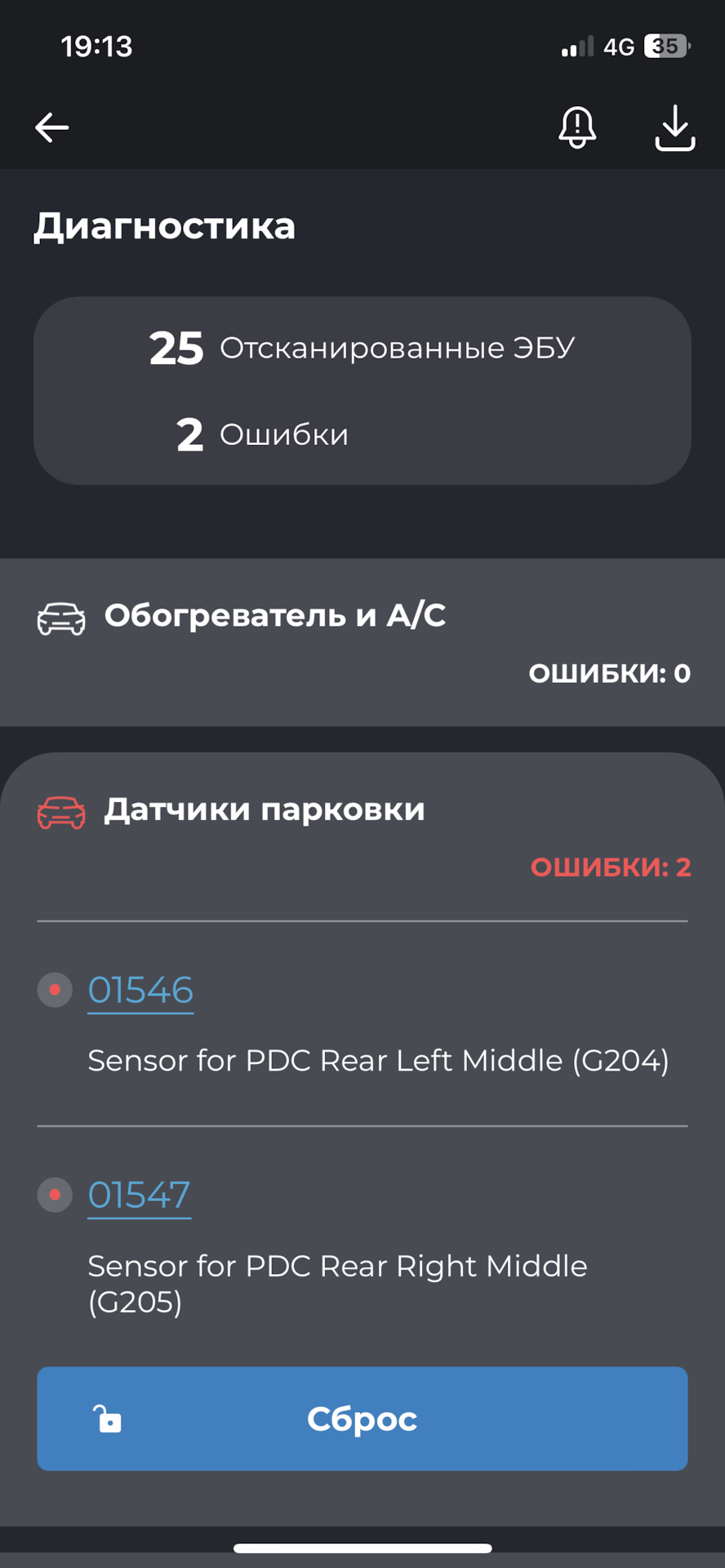
Task: Open error code 01546 link
Action: coord(140,990)
